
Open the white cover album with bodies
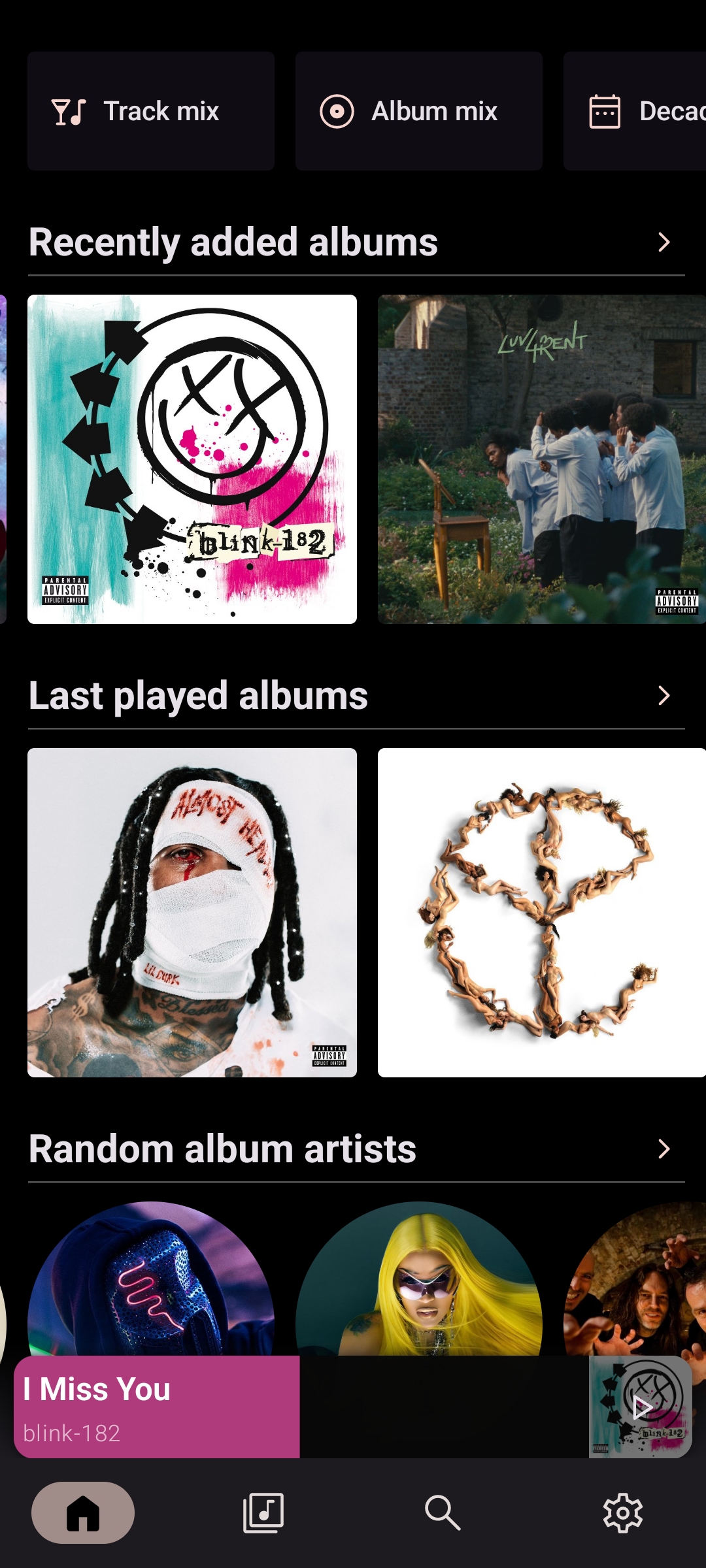pos(542,913)
